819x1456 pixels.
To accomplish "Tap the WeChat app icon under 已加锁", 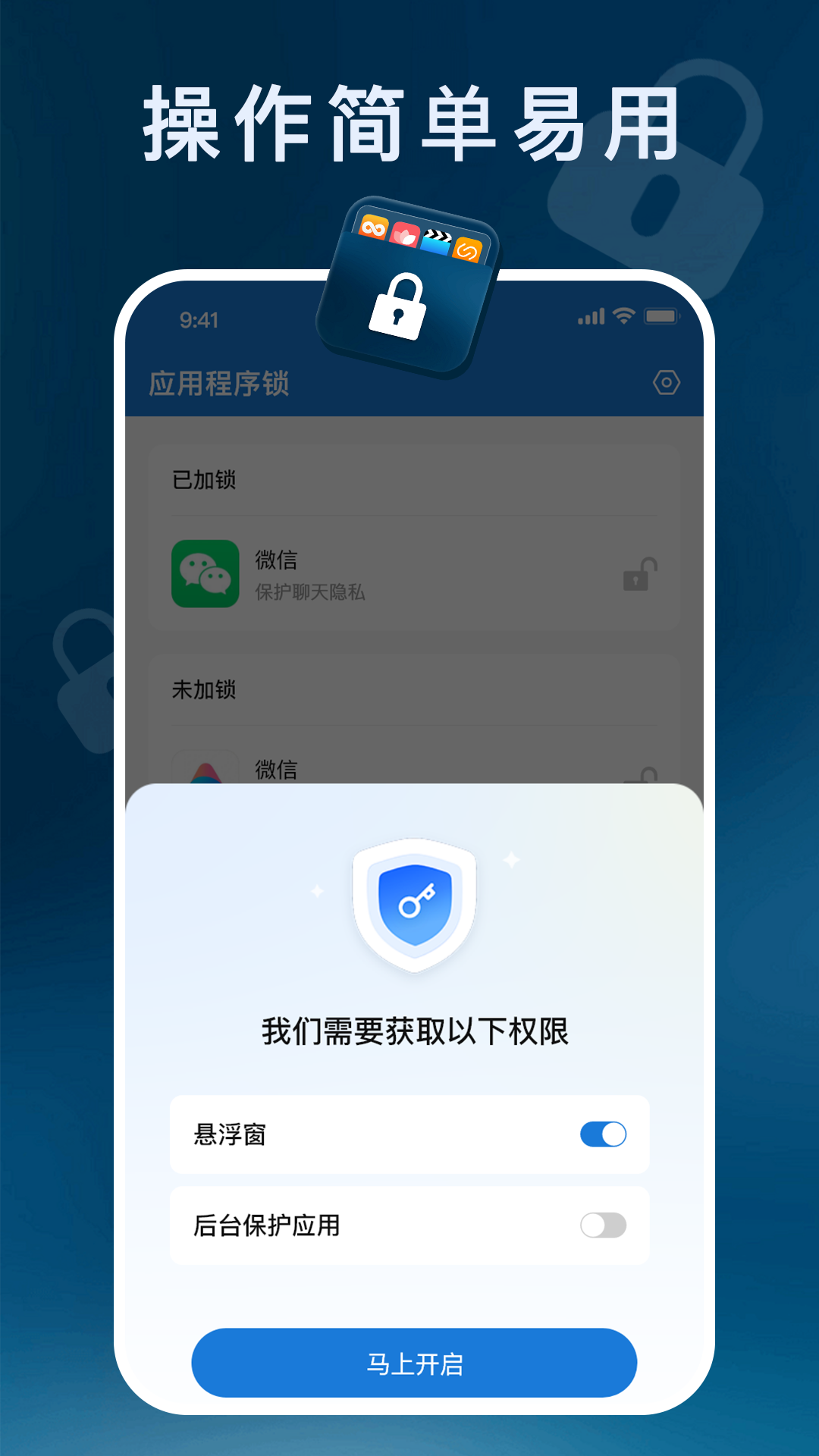I will 205,574.
